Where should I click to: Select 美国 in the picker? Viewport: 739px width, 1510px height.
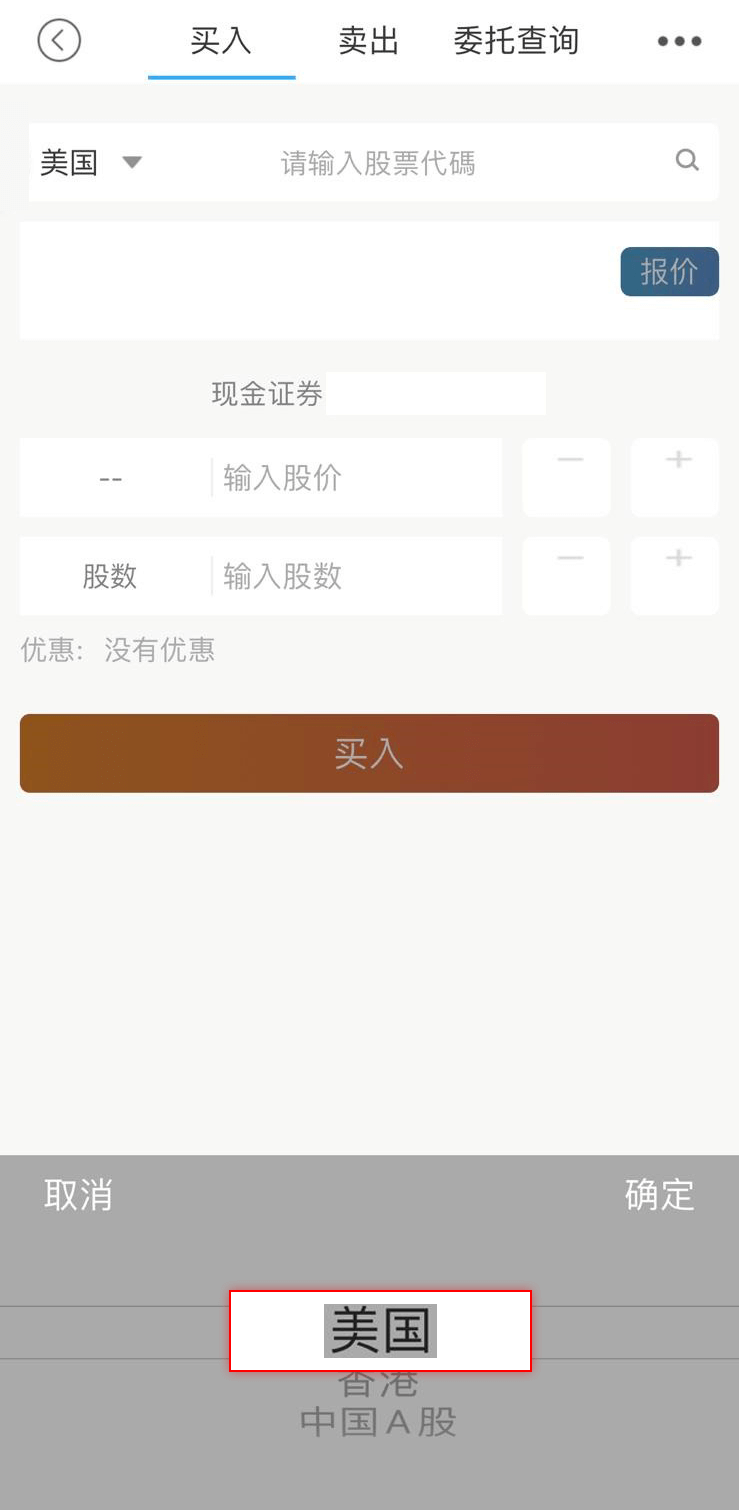tap(380, 1331)
